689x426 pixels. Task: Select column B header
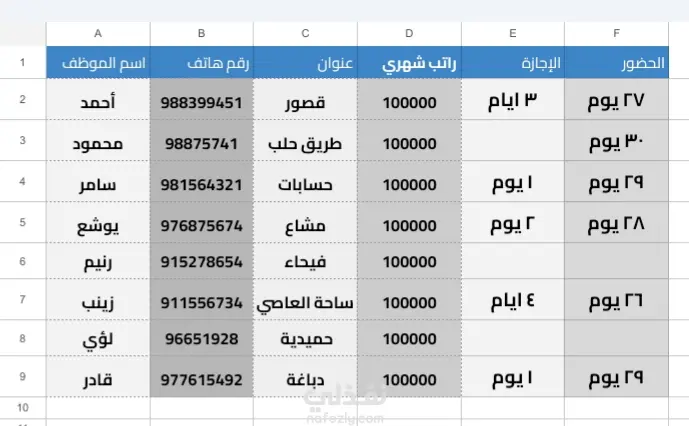pos(202,33)
